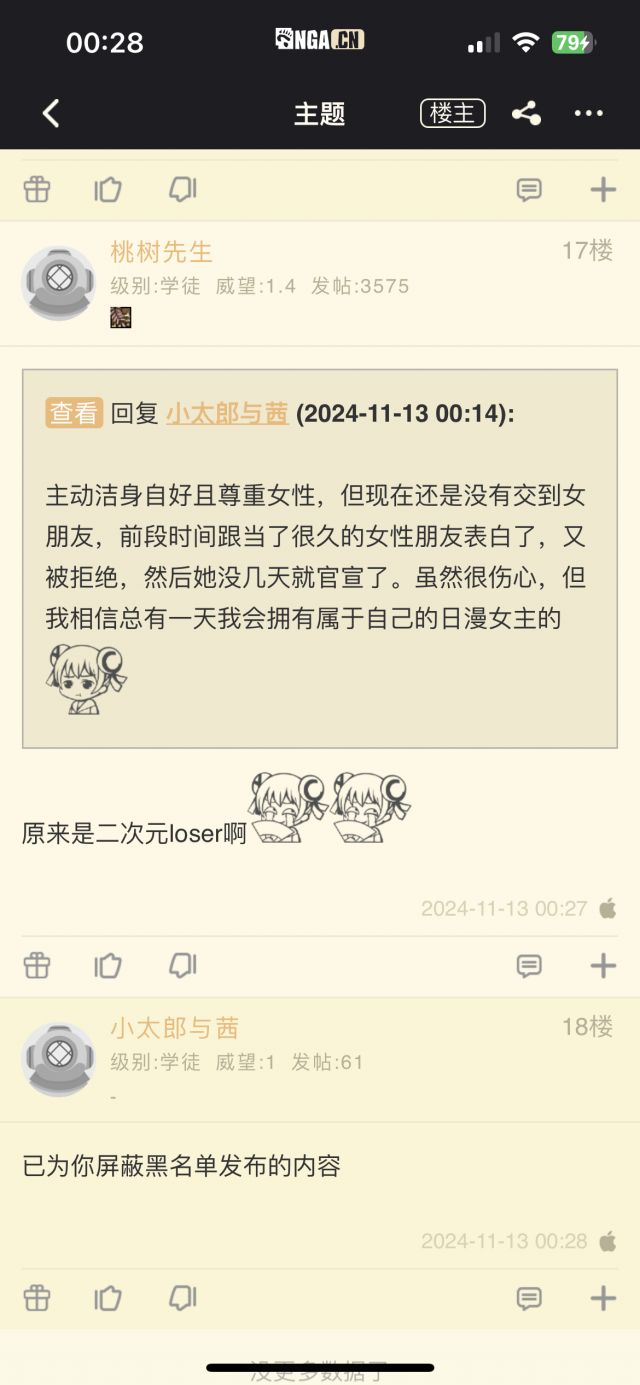Image resolution: width=640 pixels, height=1385 pixels.
Task: Share this thread
Action: point(526,114)
